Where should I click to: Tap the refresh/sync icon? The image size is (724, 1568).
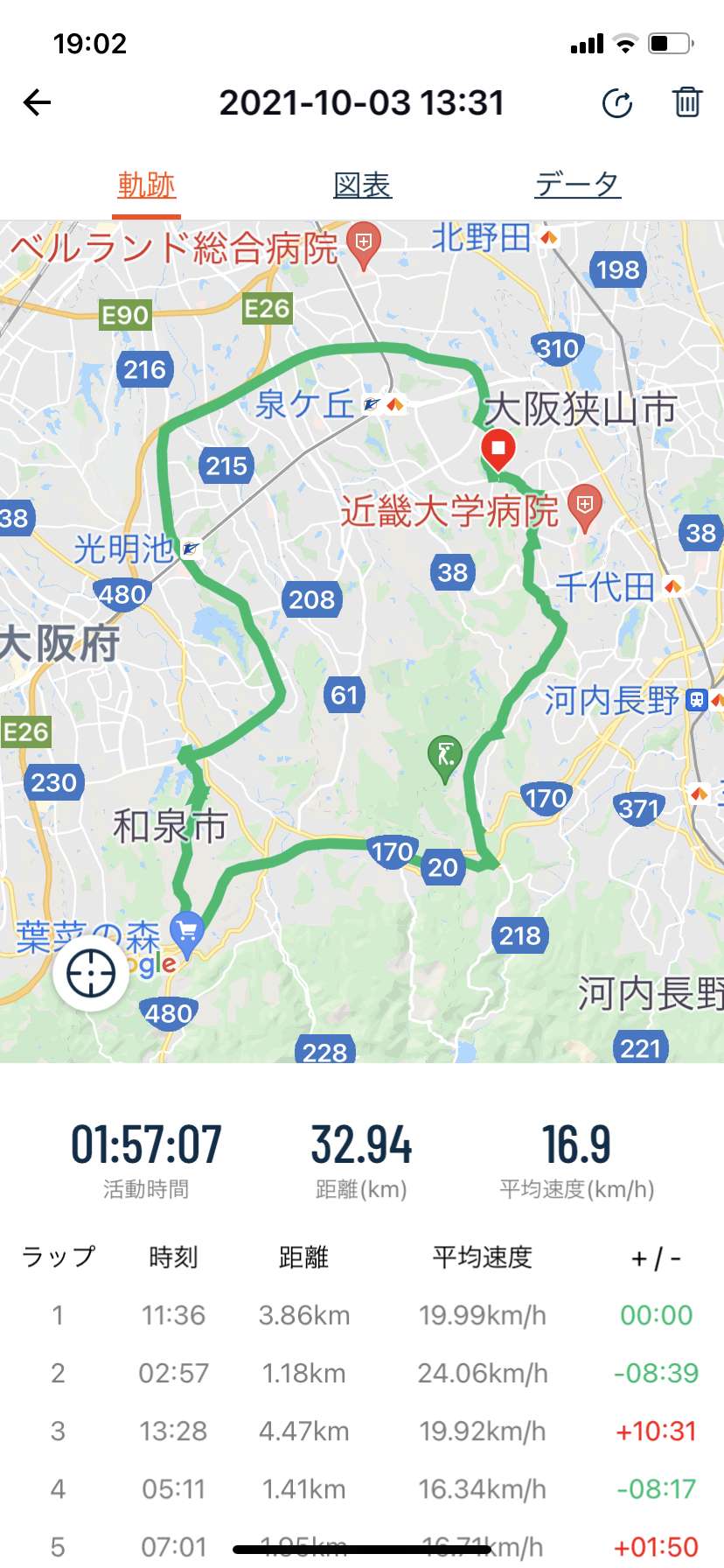pos(617,103)
